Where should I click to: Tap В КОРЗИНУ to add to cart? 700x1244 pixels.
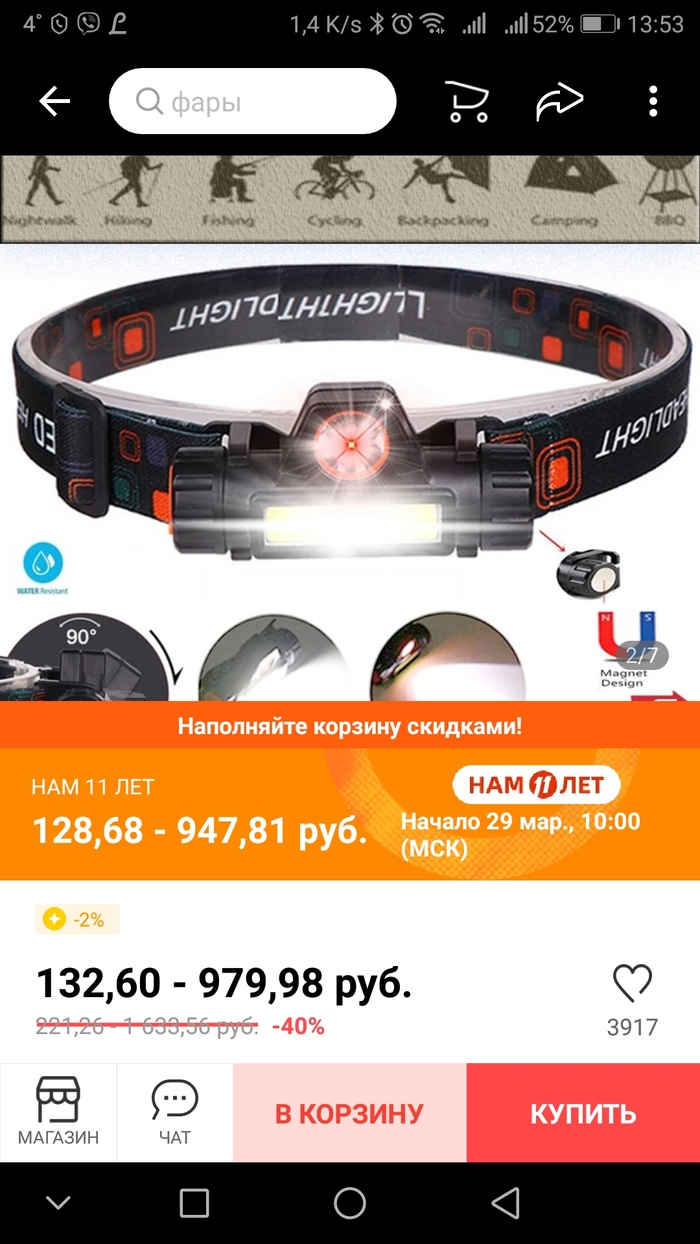pyautogui.click(x=350, y=1113)
